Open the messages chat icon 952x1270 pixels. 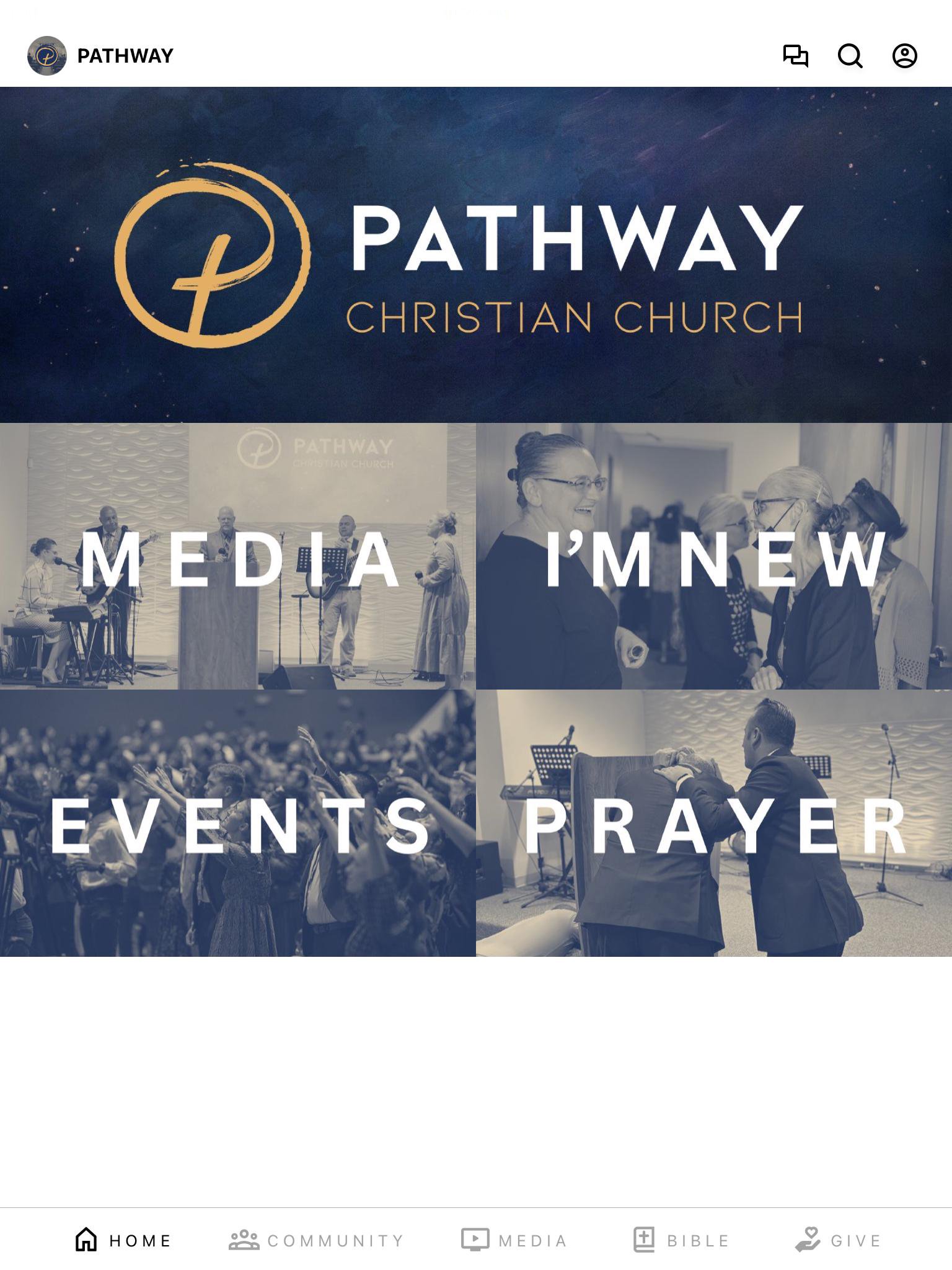click(795, 56)
